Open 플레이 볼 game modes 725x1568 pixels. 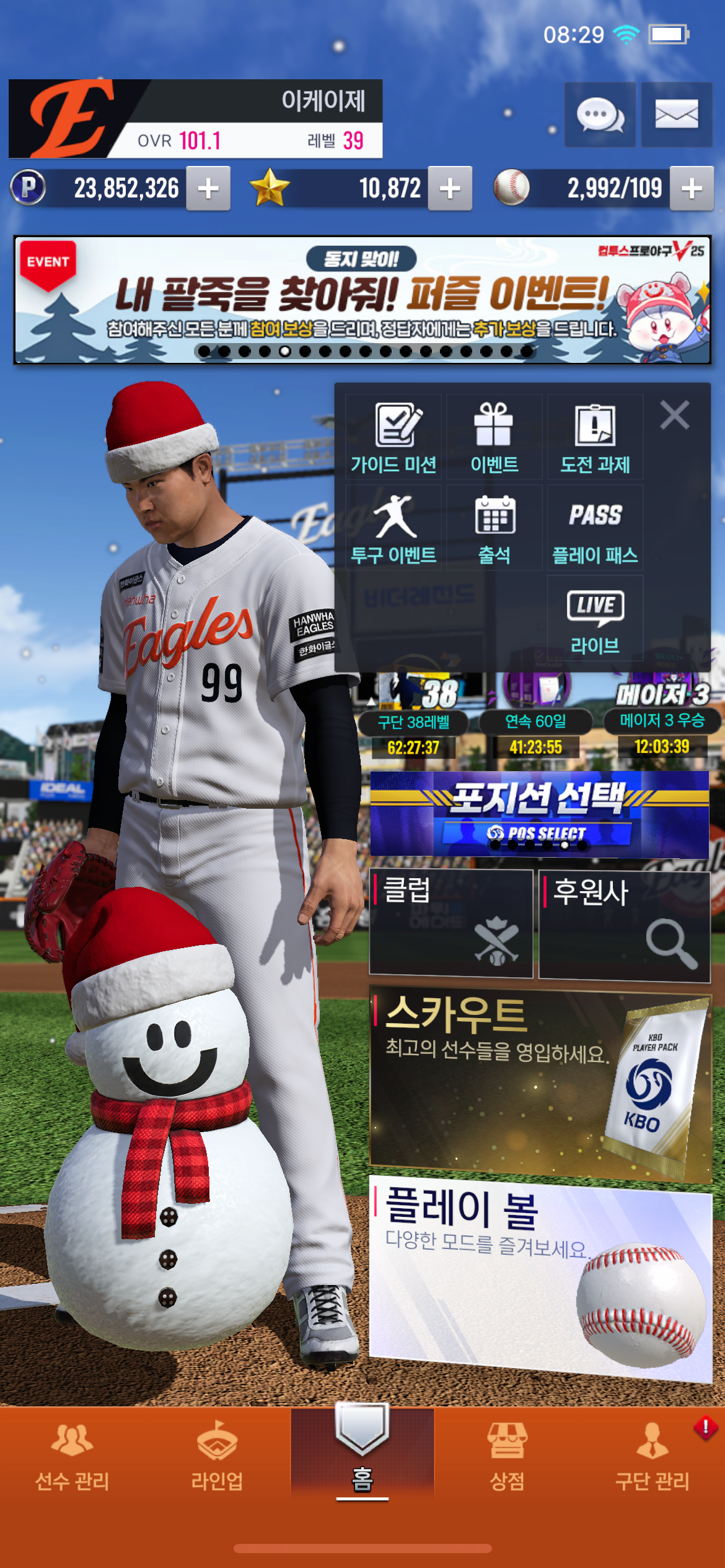(539, 1276)
